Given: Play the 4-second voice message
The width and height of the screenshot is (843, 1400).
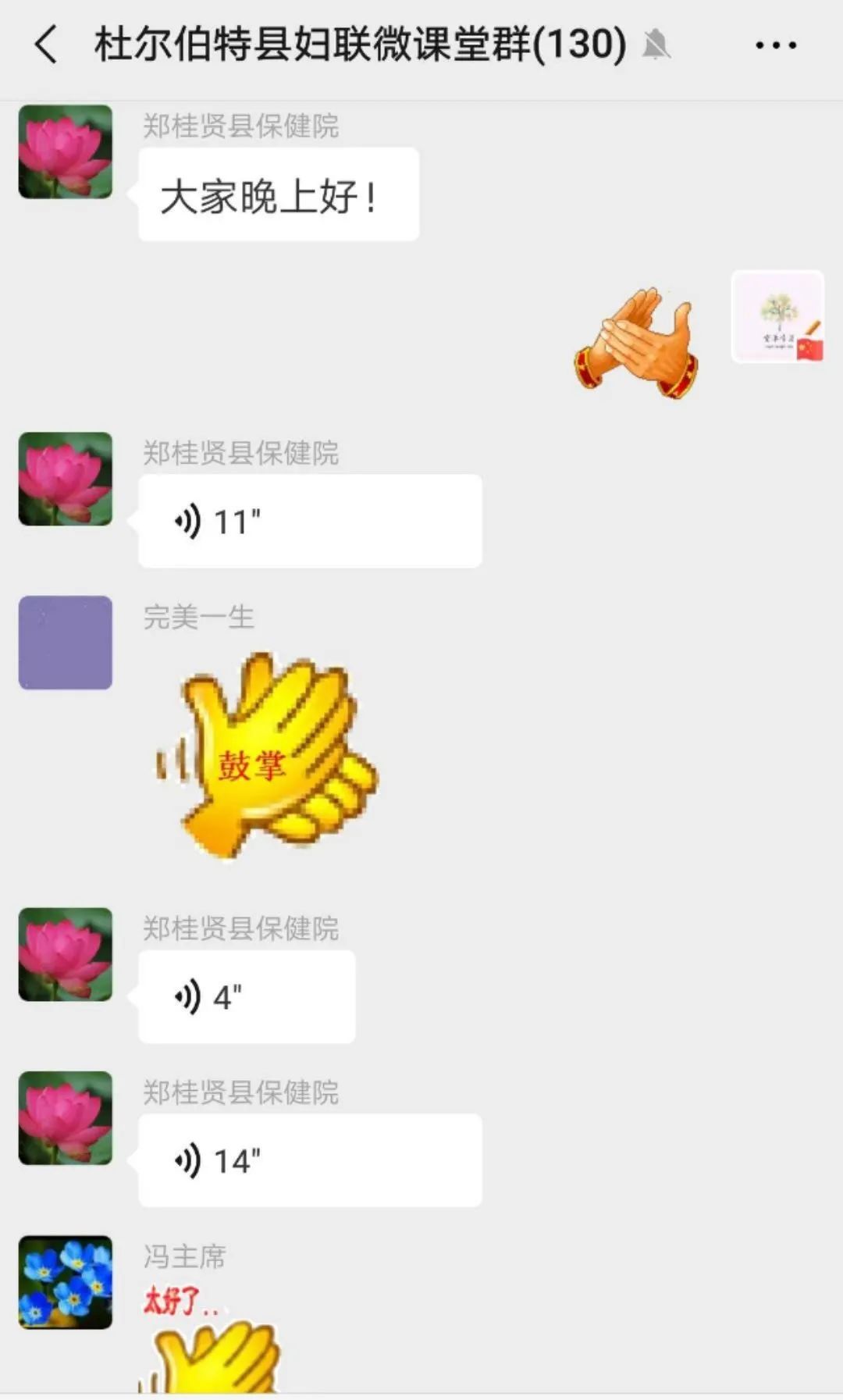Looking at the screenshot, I should pyautogui.click(x=247, y=997).
